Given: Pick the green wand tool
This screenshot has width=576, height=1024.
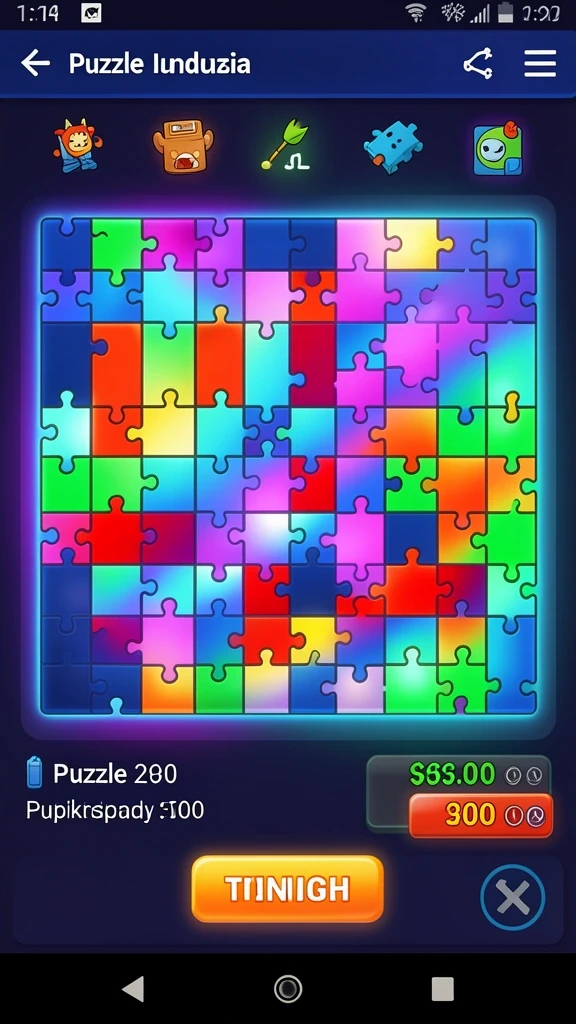Looking at the screenshot, I should click(287, 145).
